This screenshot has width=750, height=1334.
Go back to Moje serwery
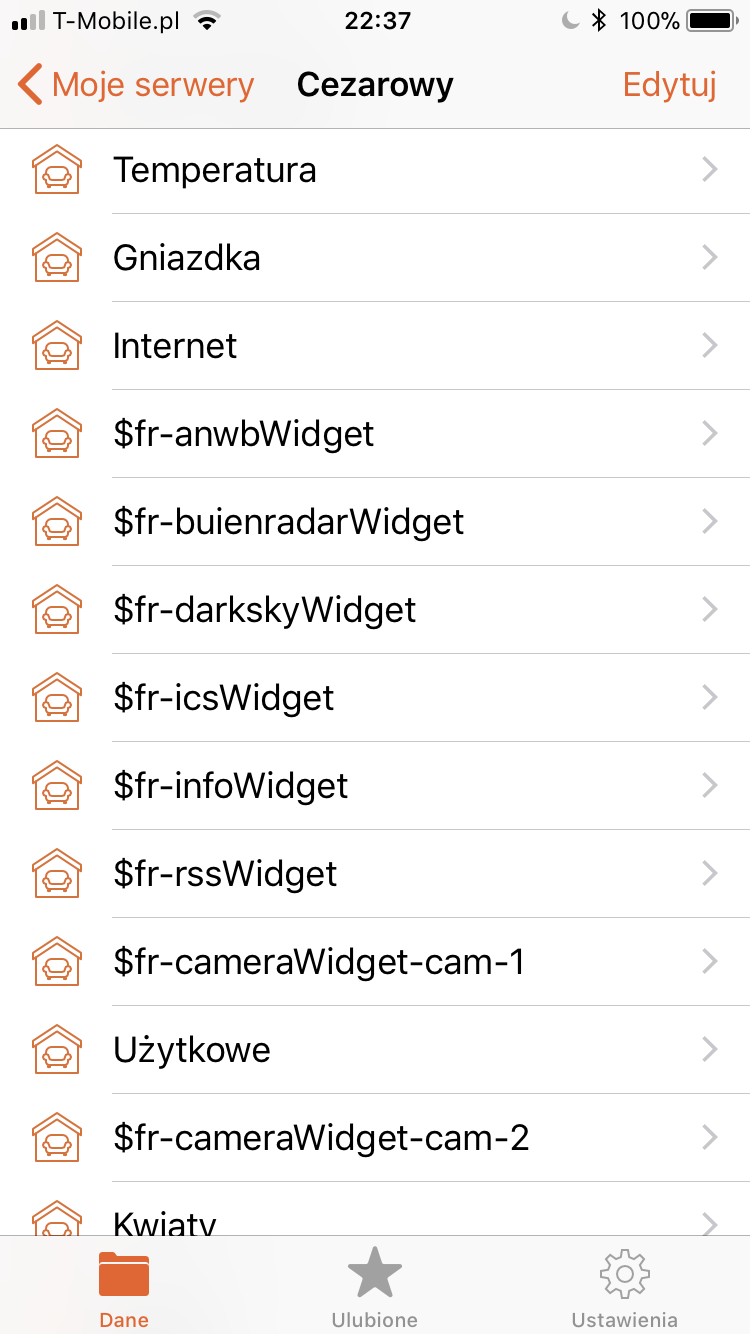[x=137, y=85]
